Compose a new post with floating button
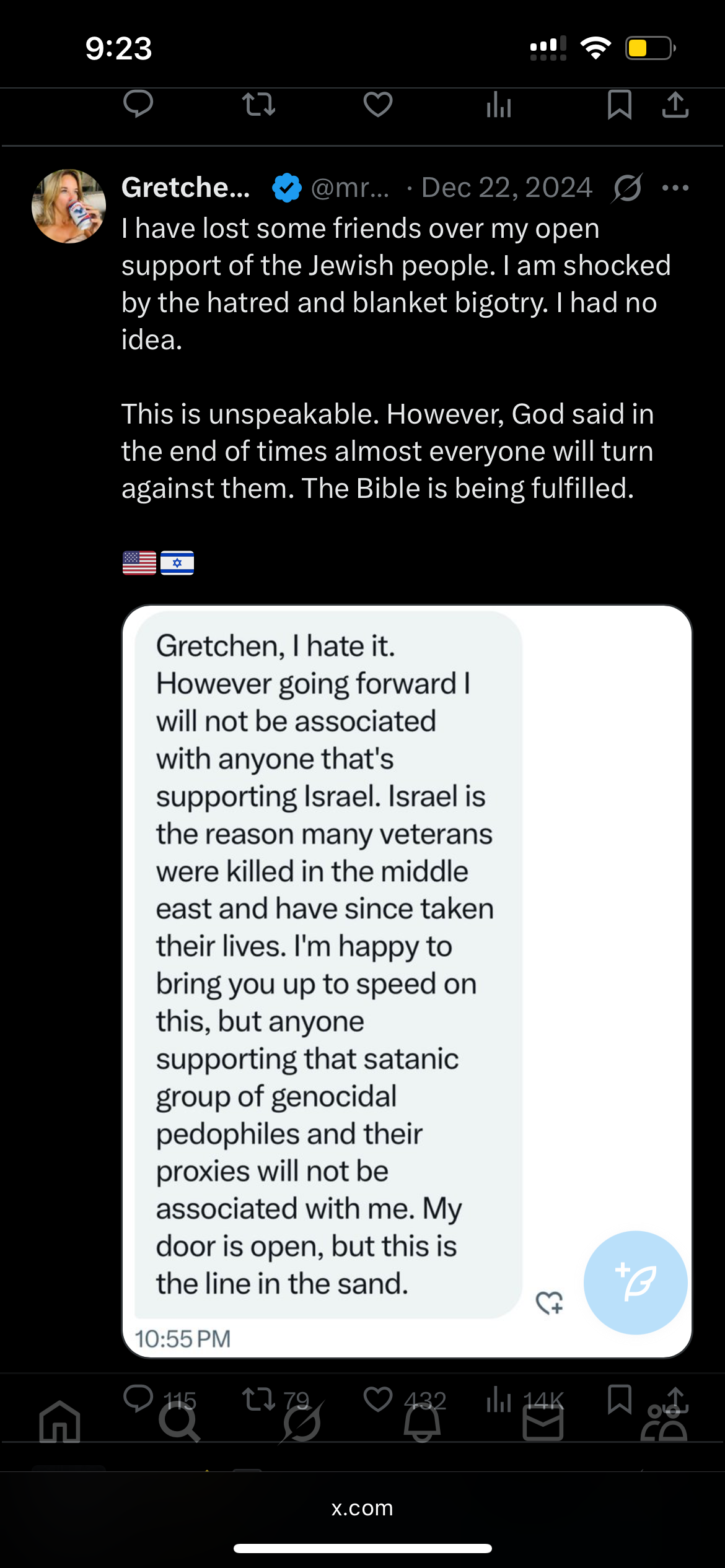The width and height of the screenshot is (725, 1568). pos(636,1282)
